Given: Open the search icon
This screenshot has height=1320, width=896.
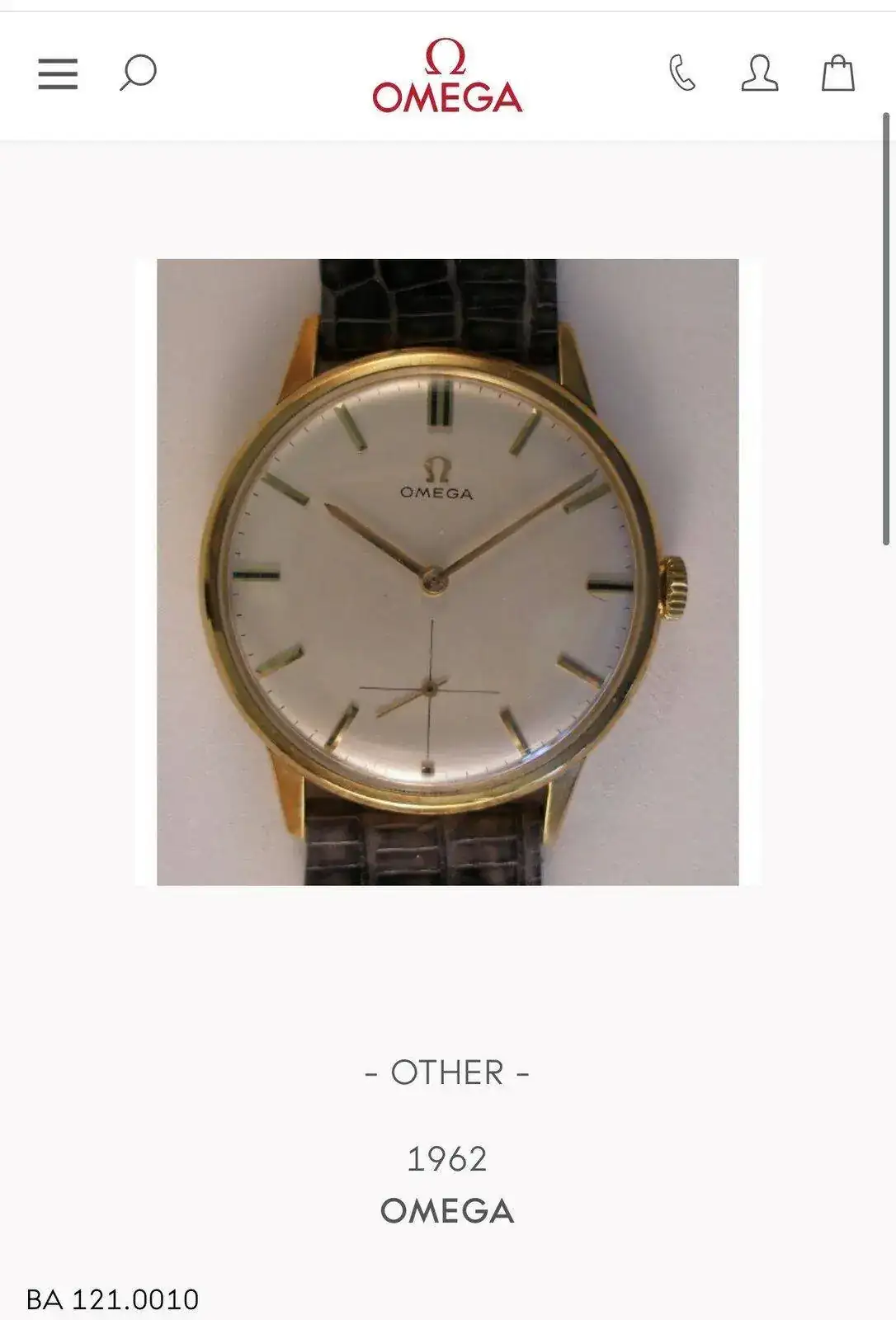Looking at the screenshot, I should 138,73.
